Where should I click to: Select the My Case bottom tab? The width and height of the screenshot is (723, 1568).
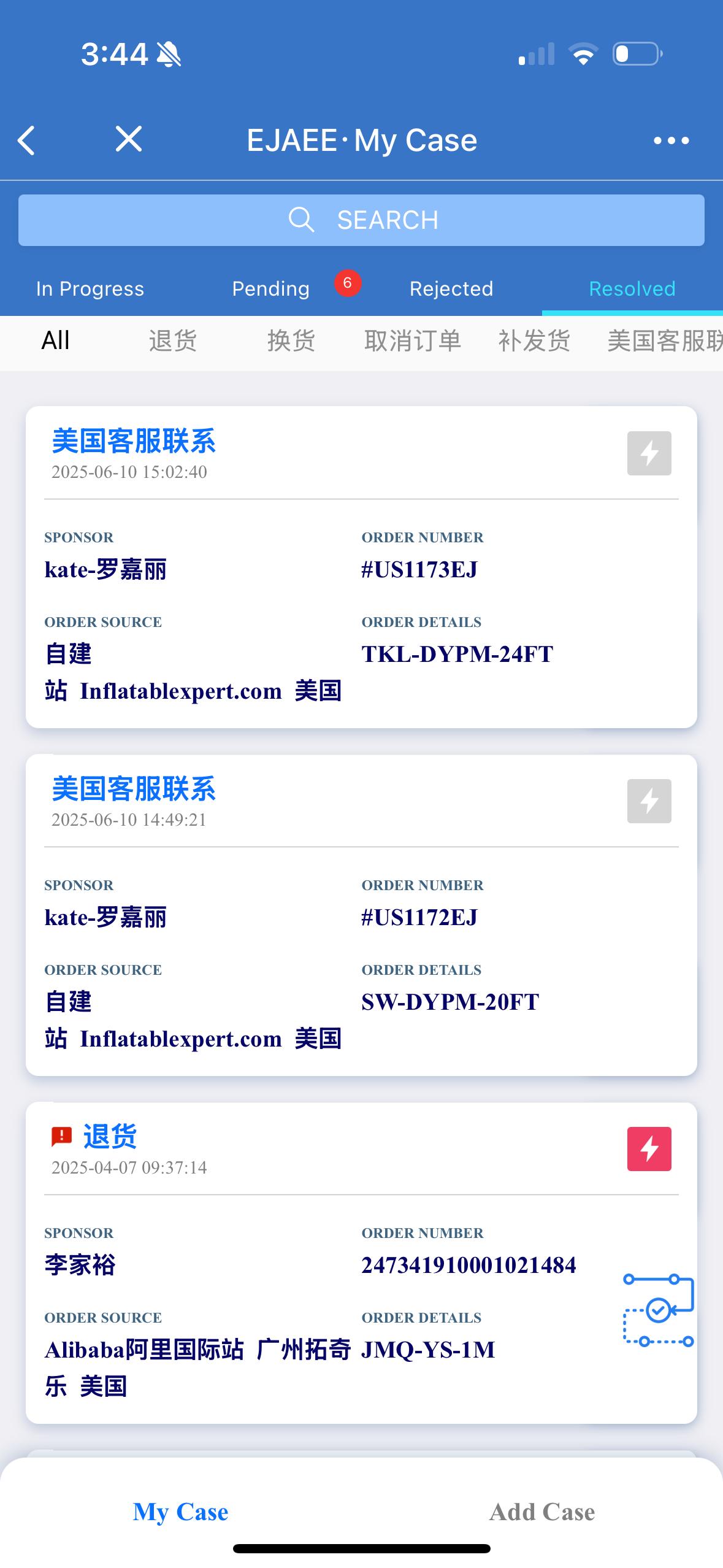coord(180,1512)
